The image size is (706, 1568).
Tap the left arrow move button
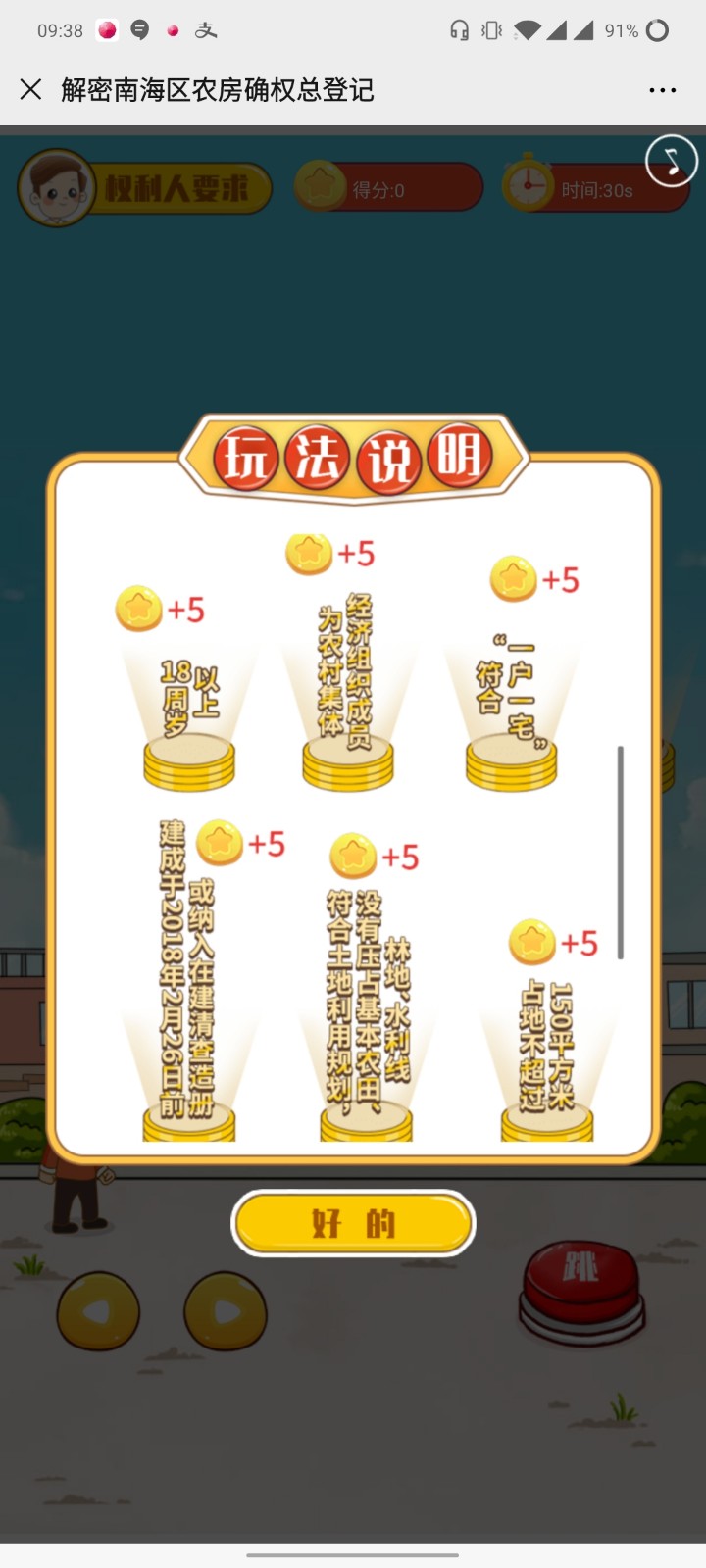pyautogui.click(x=98, y=1311)
